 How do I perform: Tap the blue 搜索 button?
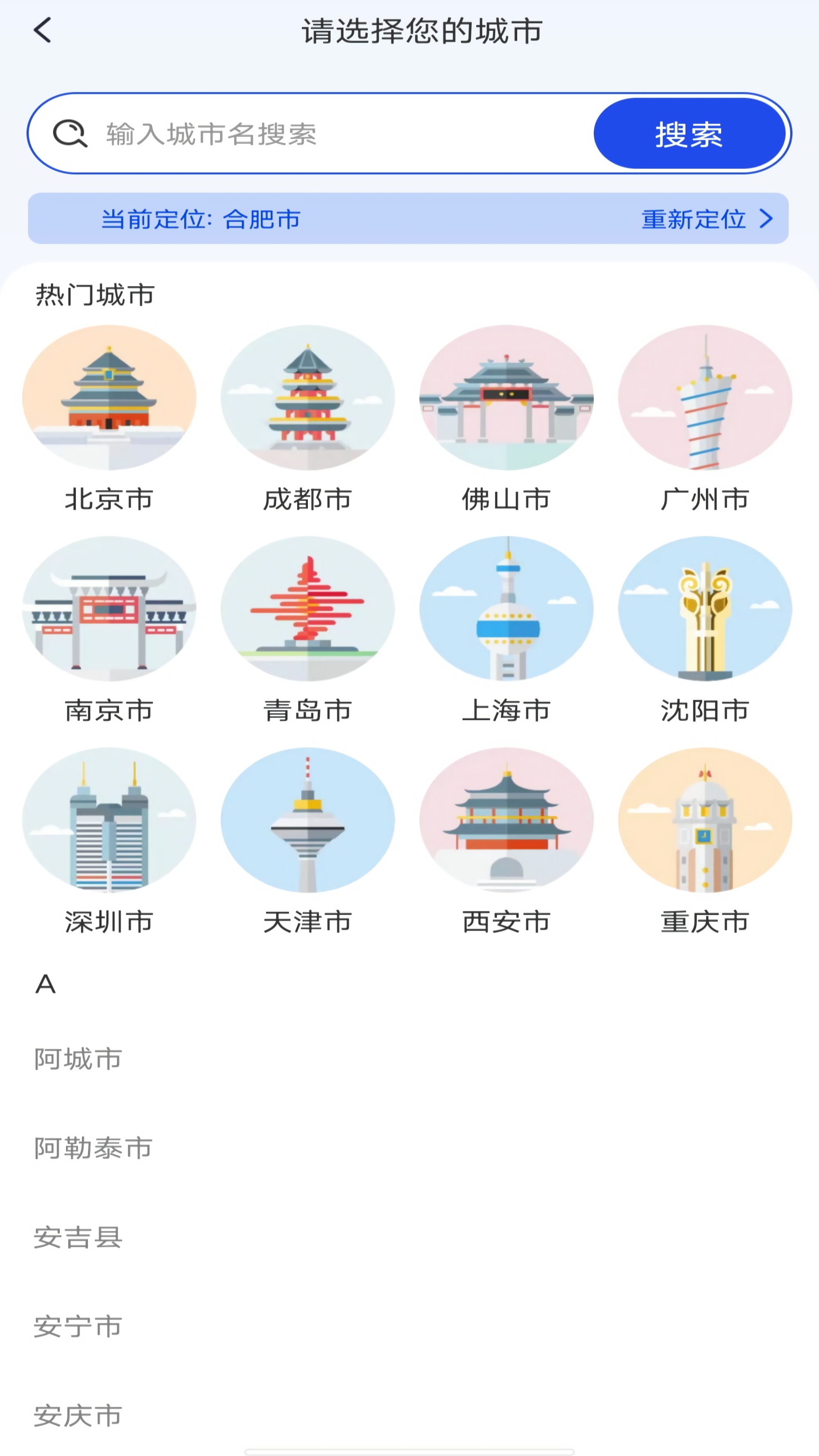pos(689,134)
